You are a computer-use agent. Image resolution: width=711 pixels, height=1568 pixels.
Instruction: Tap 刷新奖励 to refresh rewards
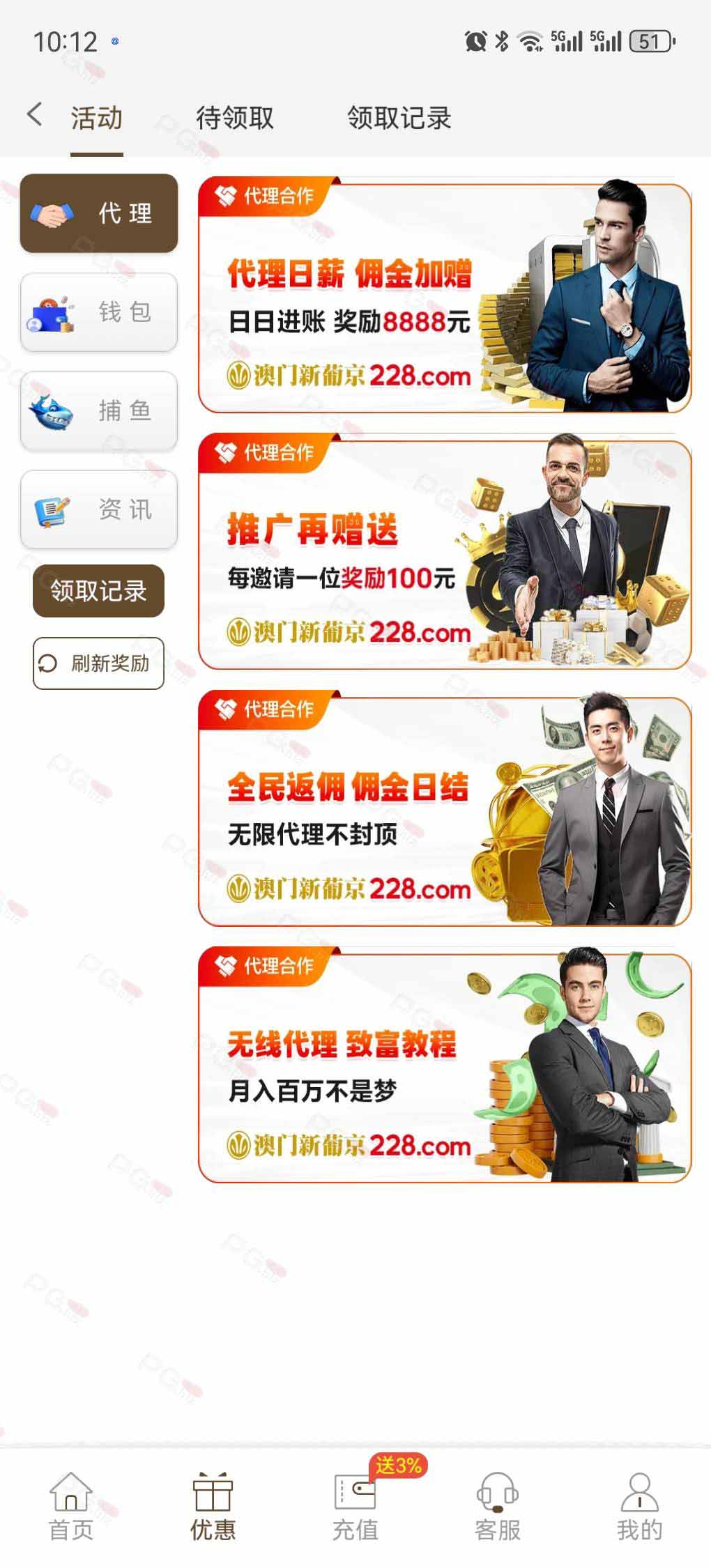(x=98, y=663)
